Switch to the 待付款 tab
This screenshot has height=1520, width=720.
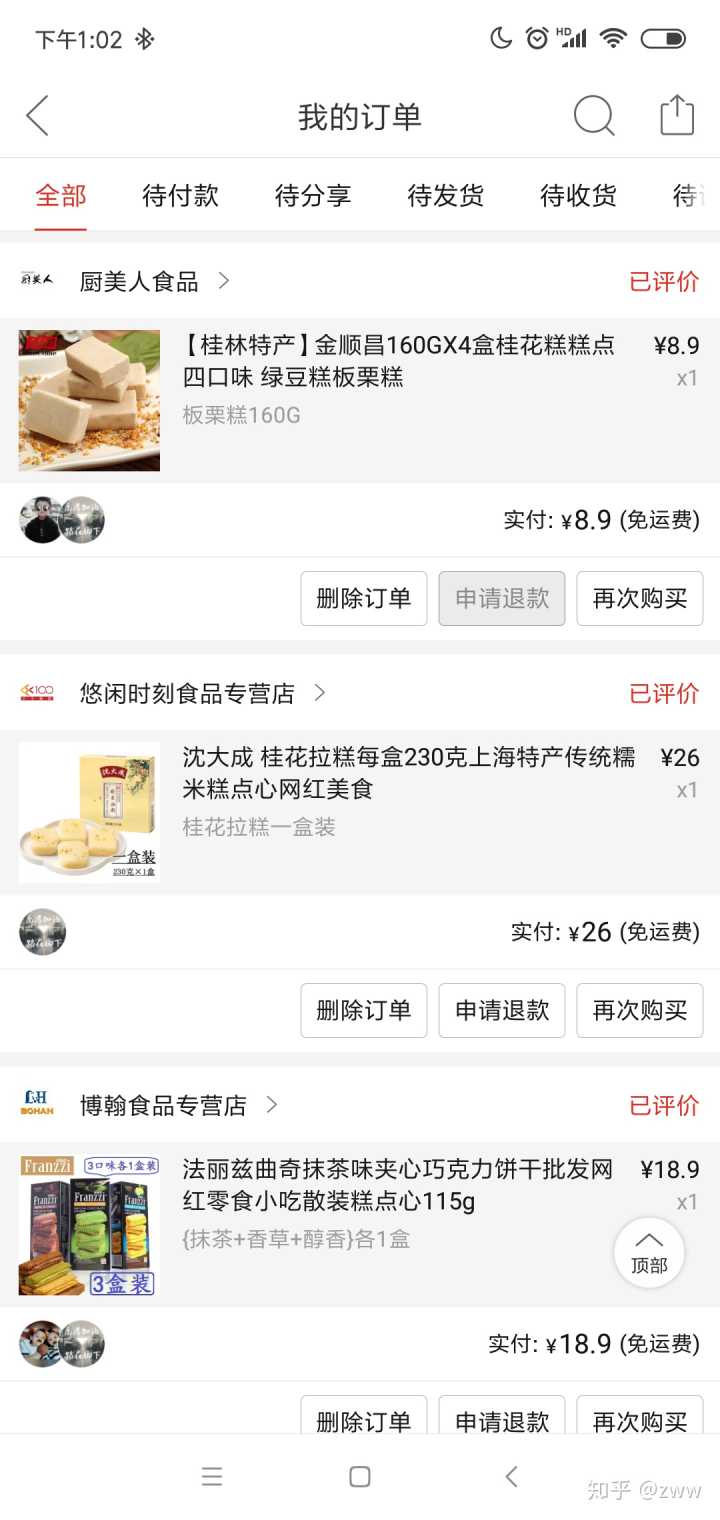pyautogui.click(x=180, y=195)
